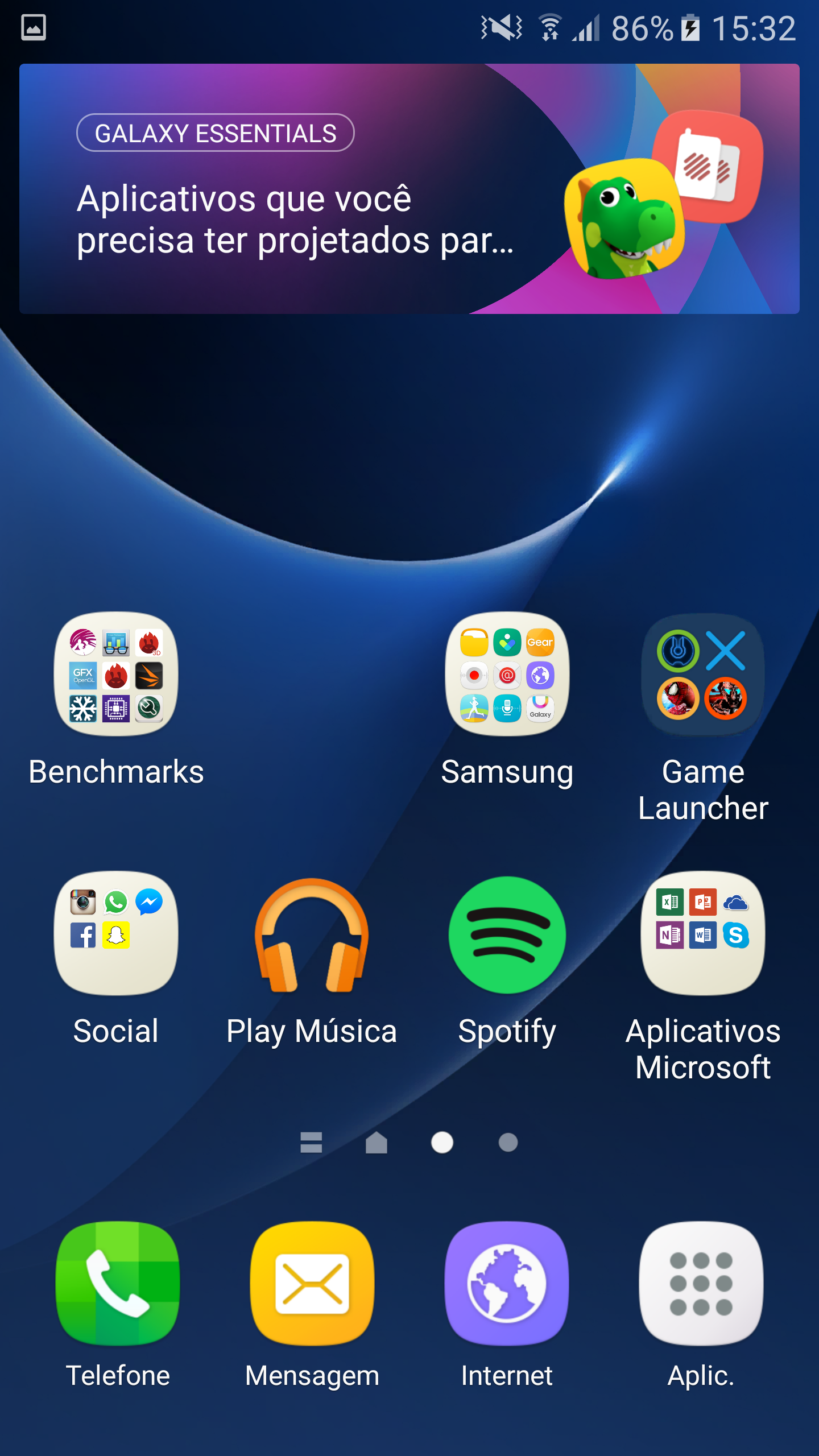819x1456 pixels.
Task: Launch Play Música app
Action: coord(312,936)
